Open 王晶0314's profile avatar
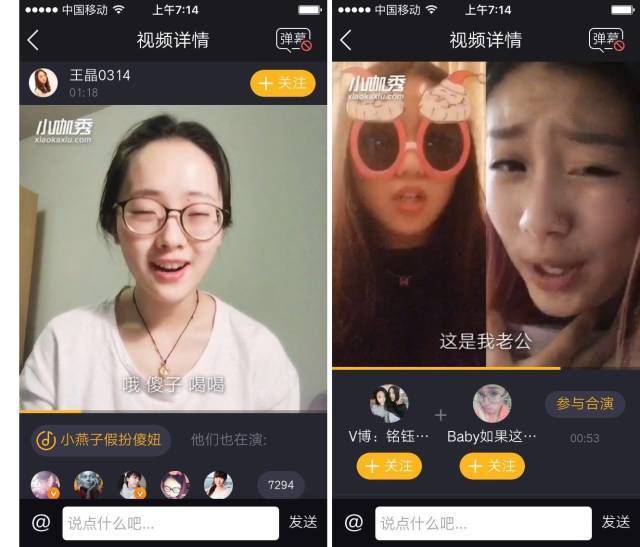The image size is (640, 547). click(43, 83)
